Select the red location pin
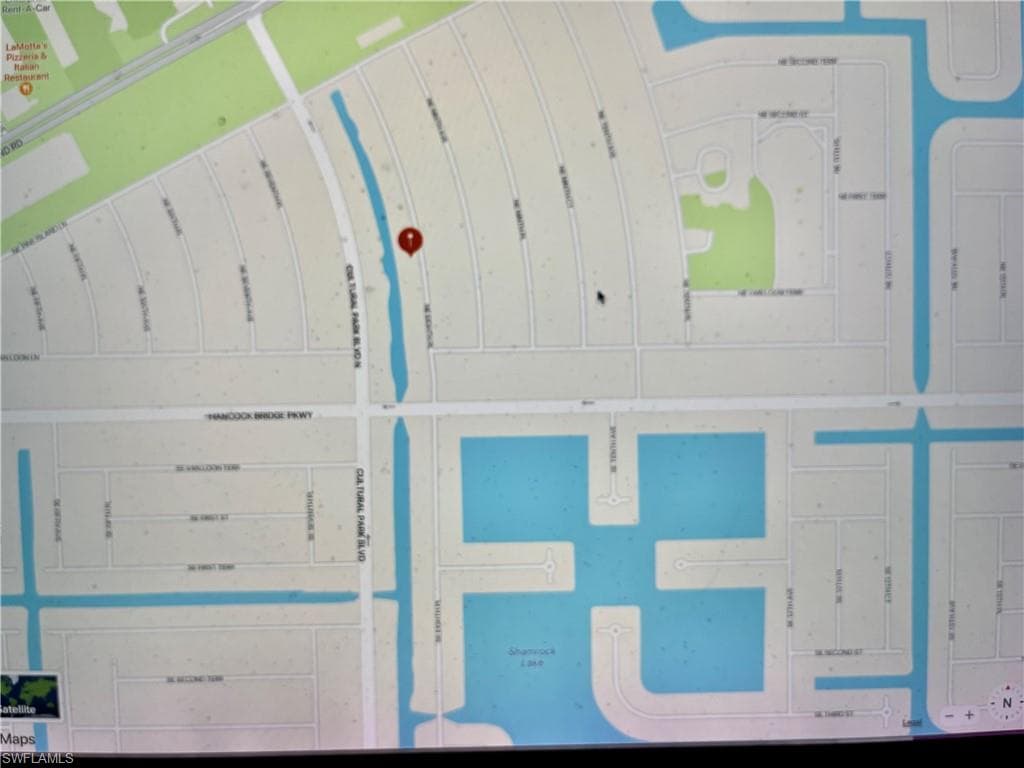The width and height of the screenshot is (1024, 768). pyautogui.click(x=410, y=241)
